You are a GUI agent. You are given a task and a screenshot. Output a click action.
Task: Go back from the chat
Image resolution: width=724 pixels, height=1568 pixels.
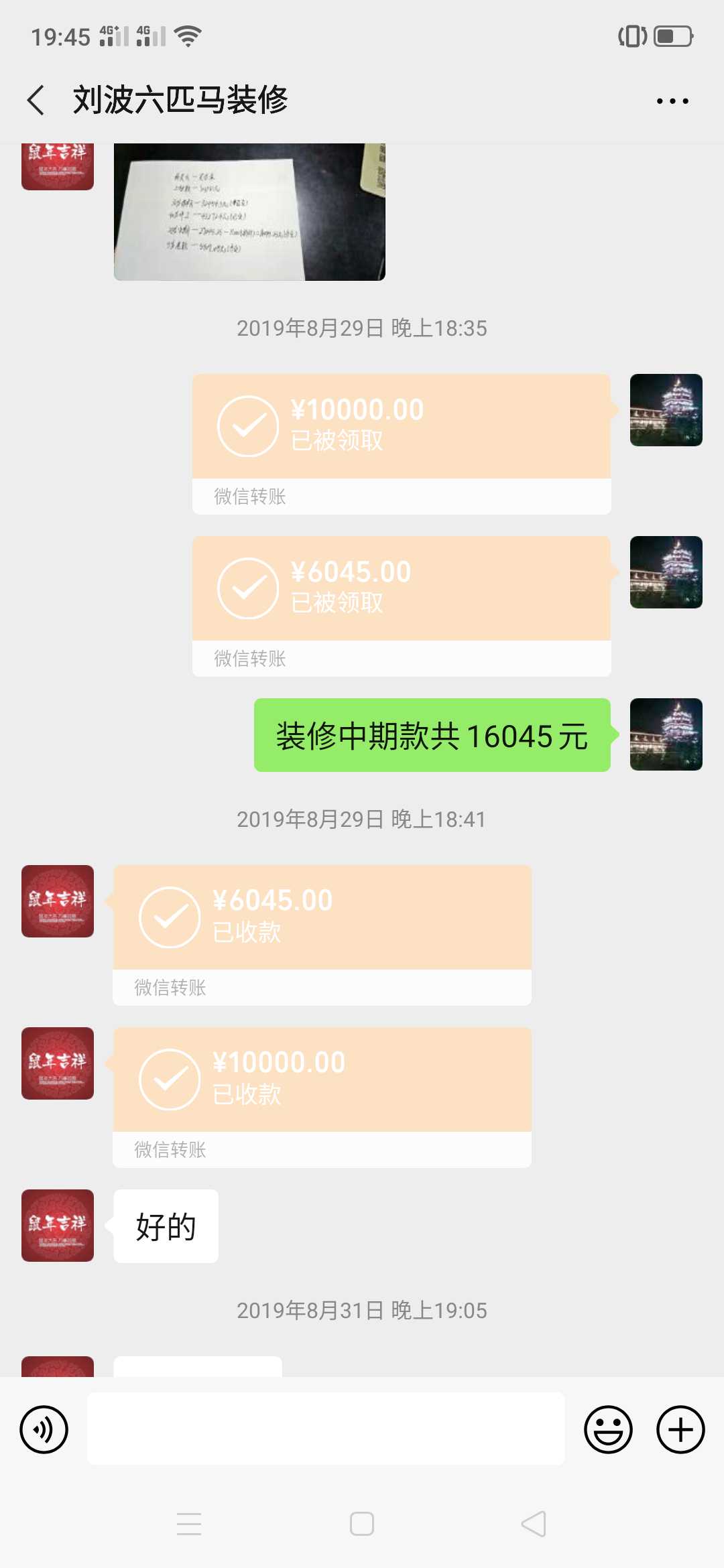[x=36, y=101]
